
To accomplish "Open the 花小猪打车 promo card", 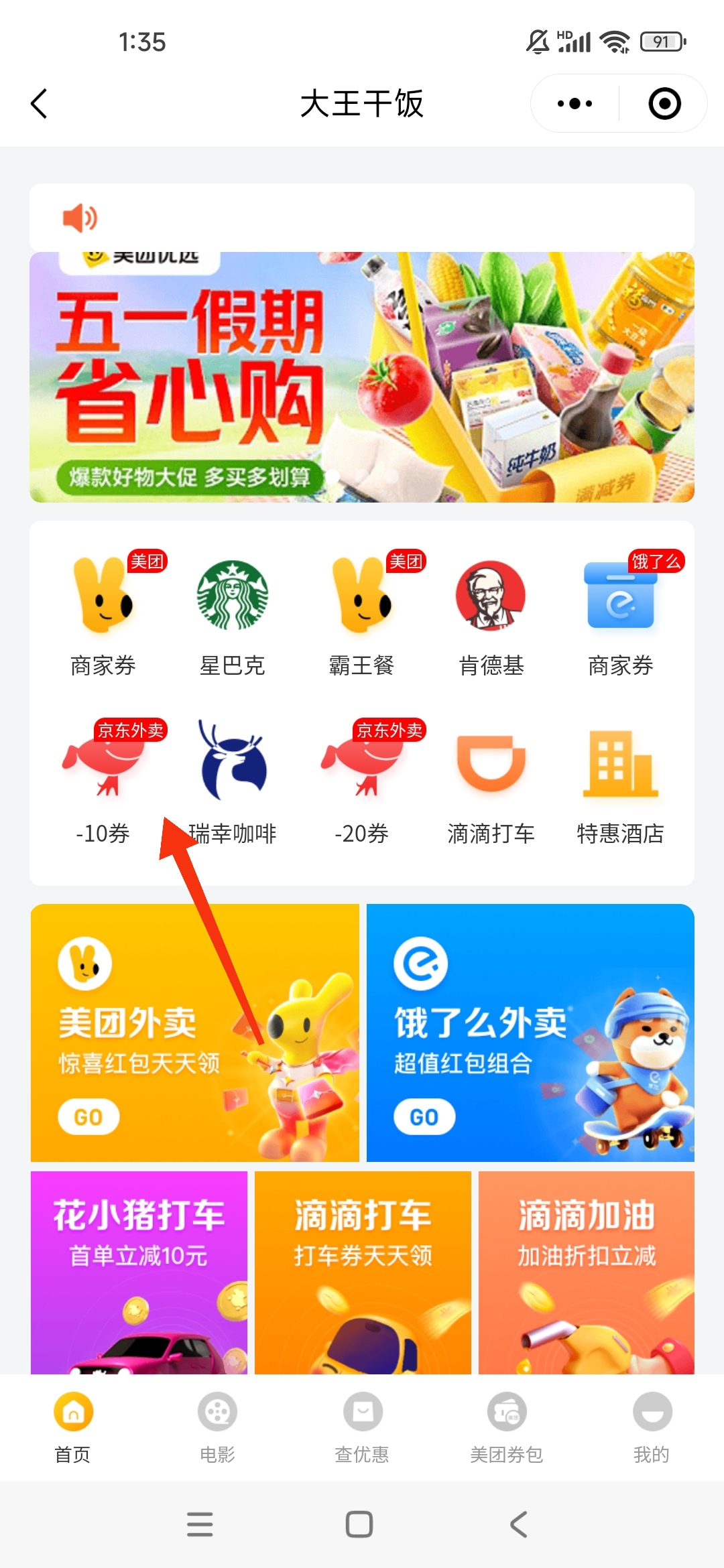I will [139, 1272].
